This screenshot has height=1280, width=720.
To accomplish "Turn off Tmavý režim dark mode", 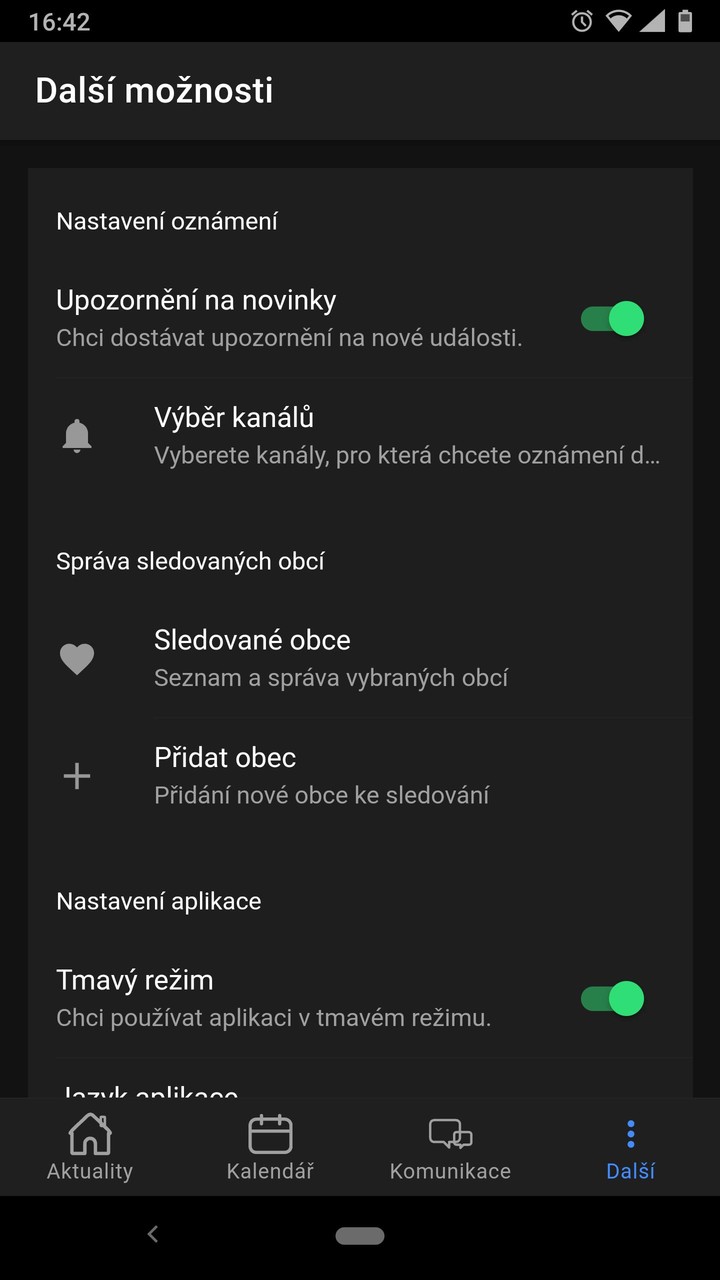I will [x=612, y=998].
